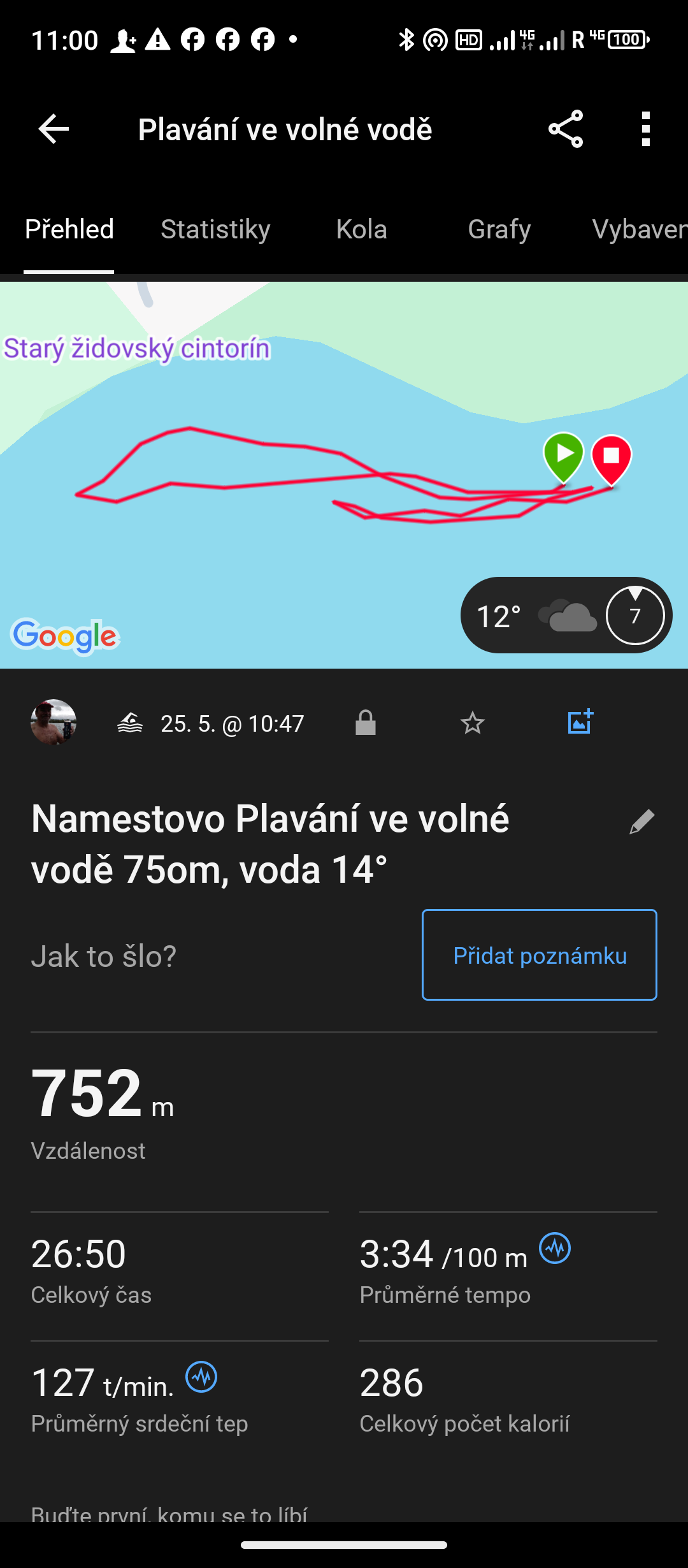Switch to the Kola tab

click(361, 229)
